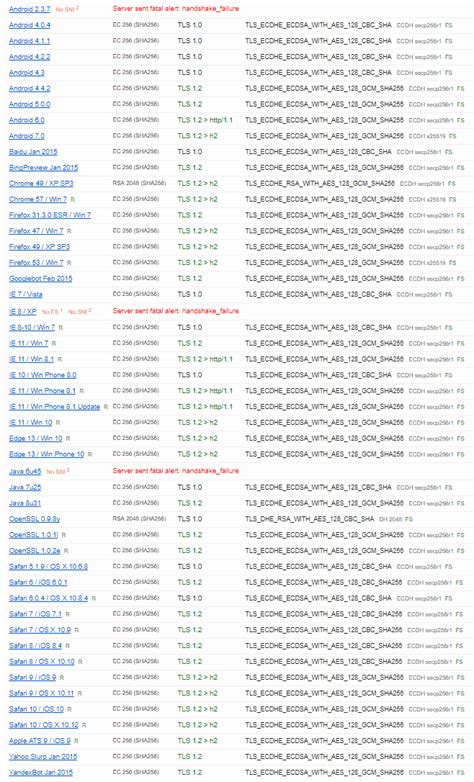
Task: Open the Apple ATS 9 / iOS 9 link
Action: (39, 741)
